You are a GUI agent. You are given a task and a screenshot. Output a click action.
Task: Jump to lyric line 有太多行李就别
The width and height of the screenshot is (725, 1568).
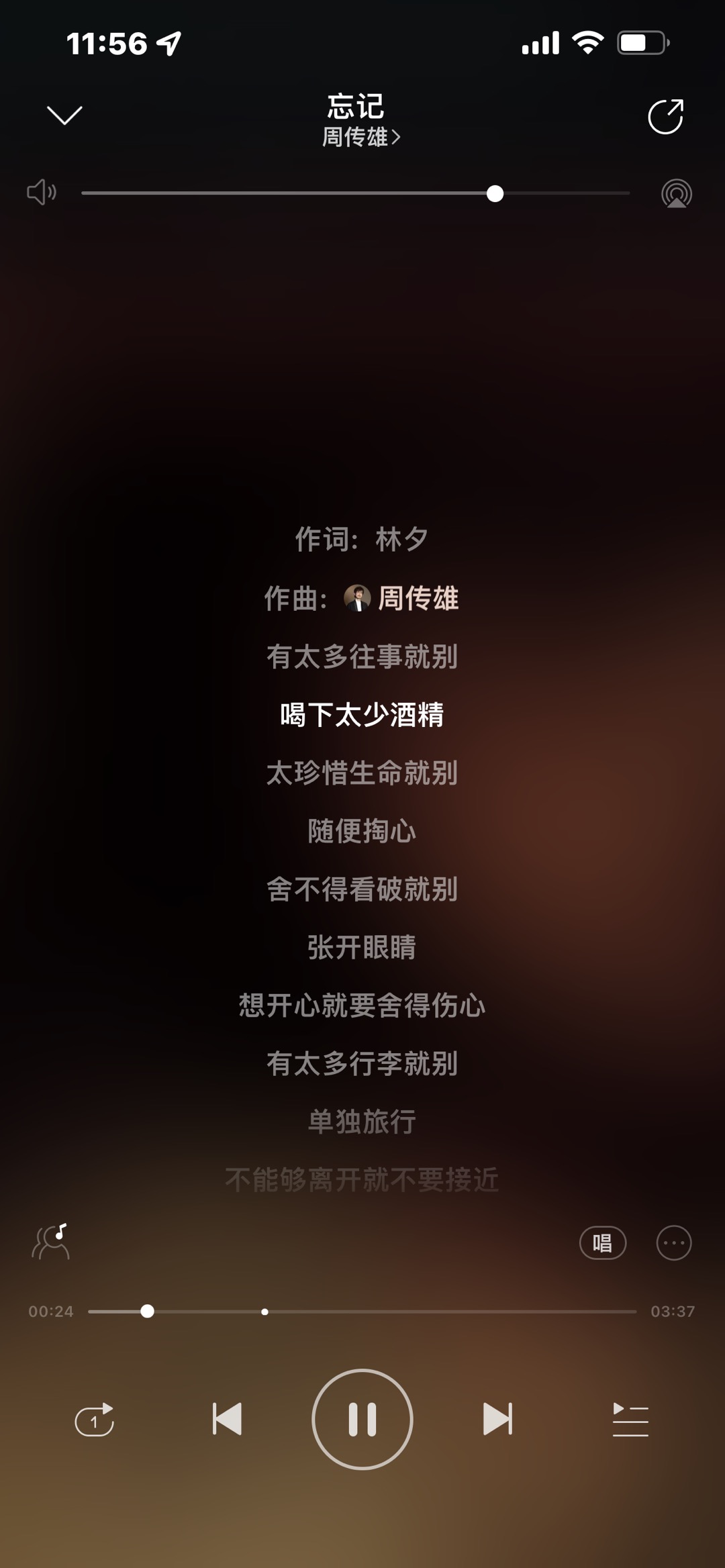click(362, 1063)
